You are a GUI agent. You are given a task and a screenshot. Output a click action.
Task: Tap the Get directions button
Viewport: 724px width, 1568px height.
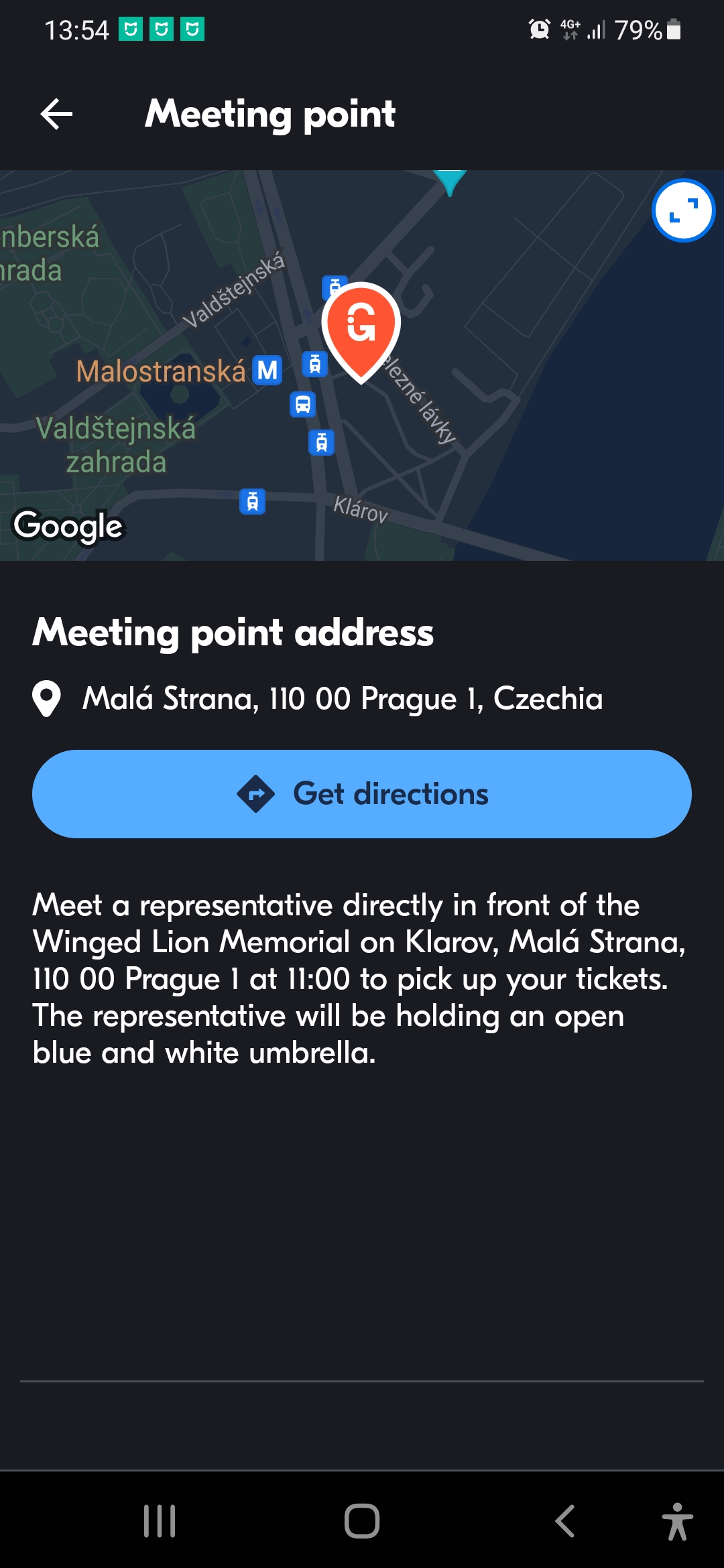point(362,794)
